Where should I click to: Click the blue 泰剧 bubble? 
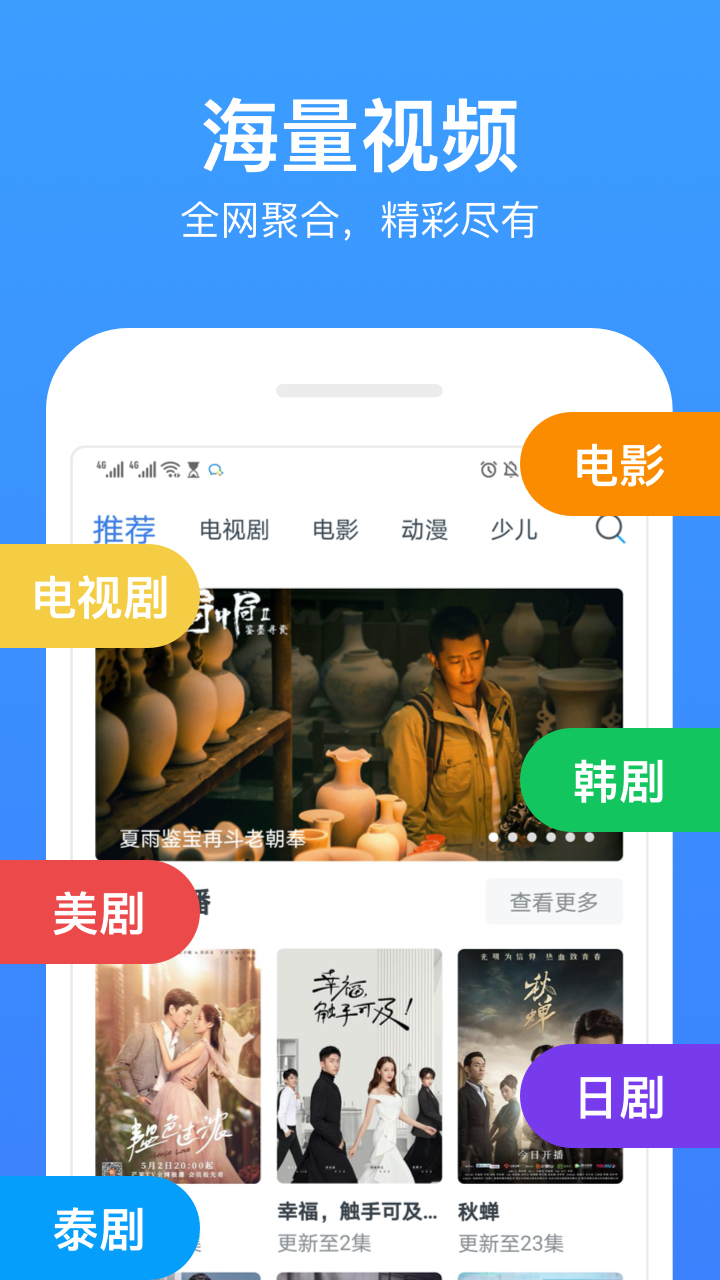tap(100, 1226)
